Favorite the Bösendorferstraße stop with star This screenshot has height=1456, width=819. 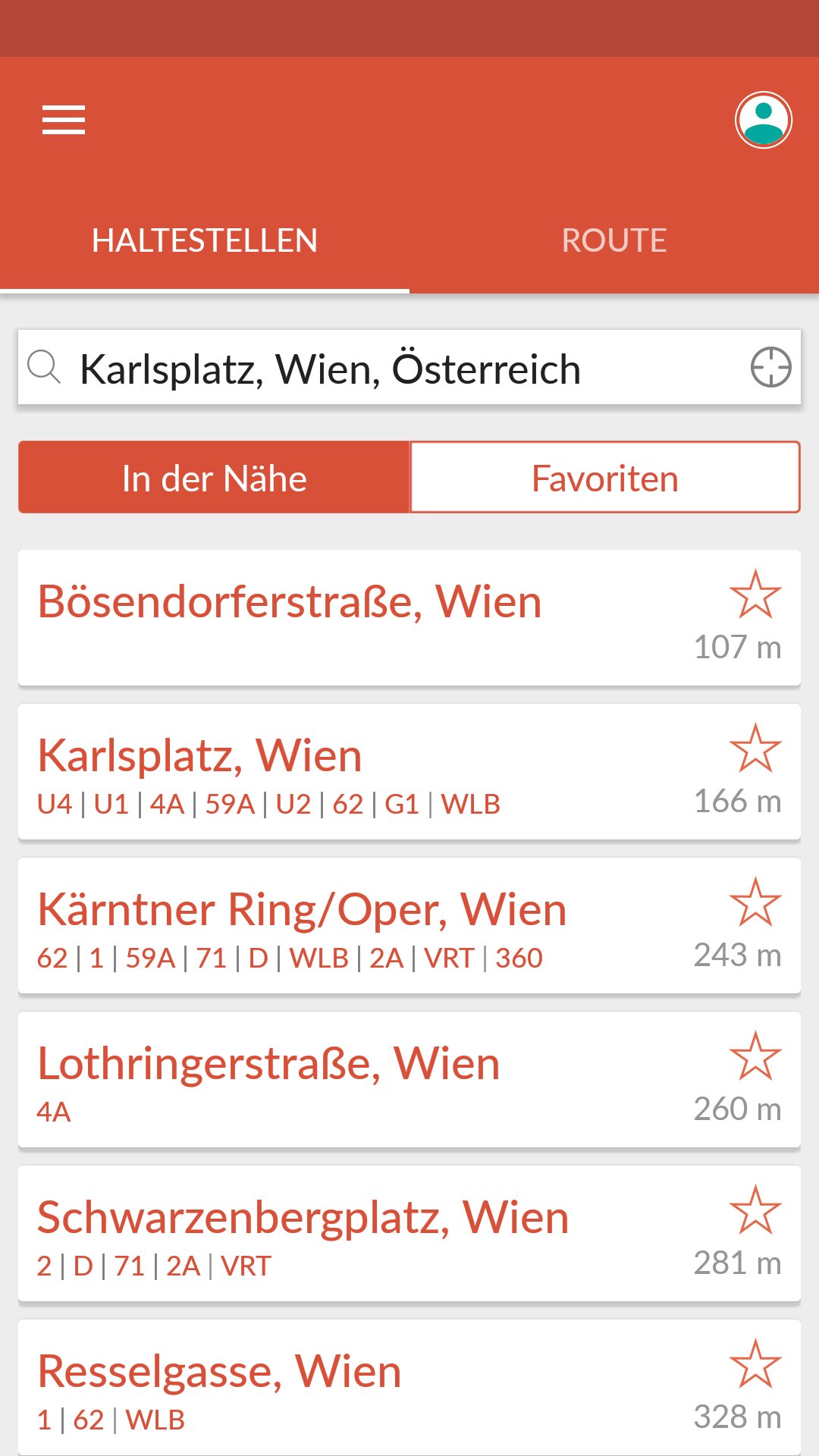click(755, 595)
